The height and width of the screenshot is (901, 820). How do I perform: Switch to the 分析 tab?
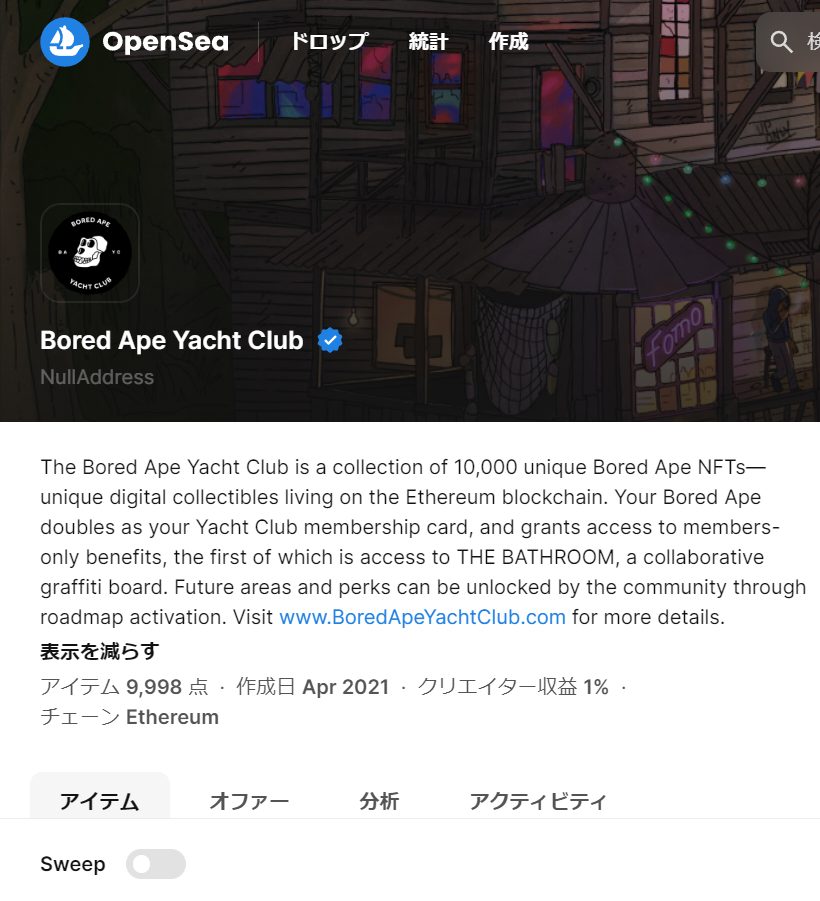(x=379, y=801)
